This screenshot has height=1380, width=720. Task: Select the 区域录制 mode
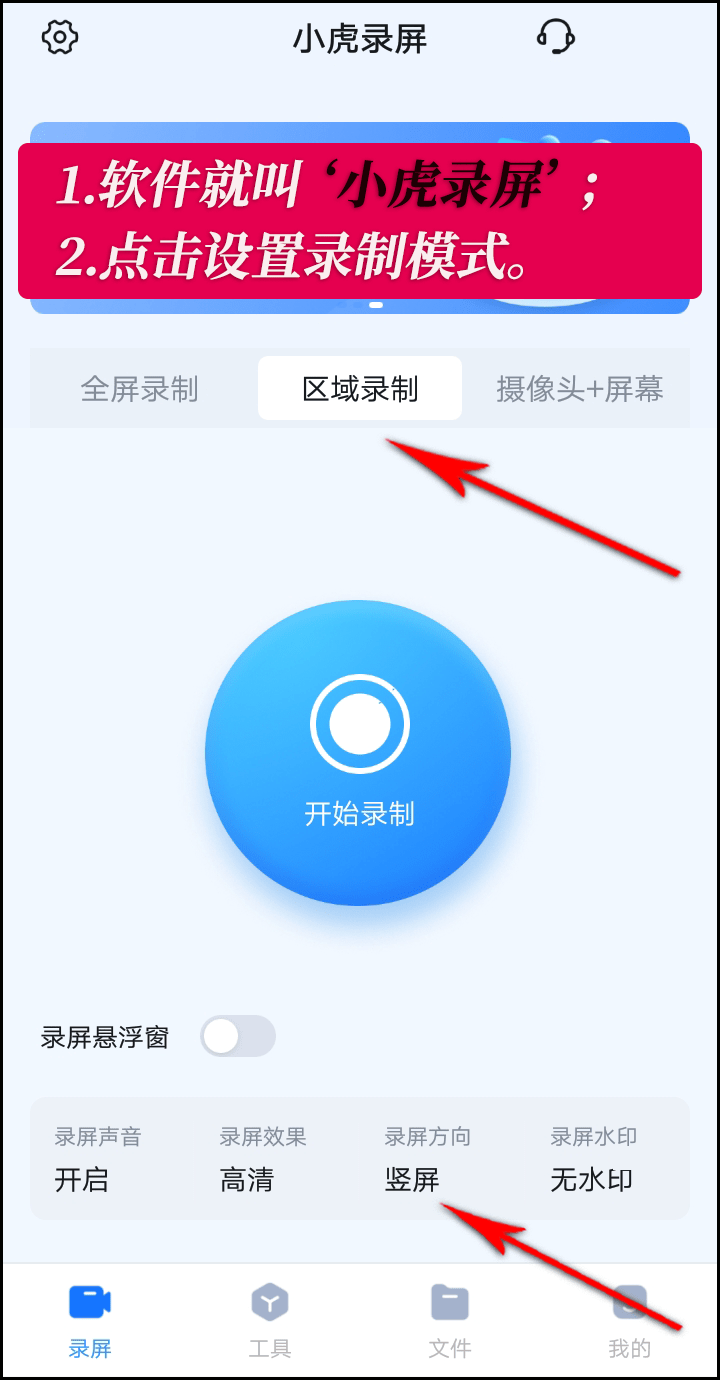click(360, 388)
